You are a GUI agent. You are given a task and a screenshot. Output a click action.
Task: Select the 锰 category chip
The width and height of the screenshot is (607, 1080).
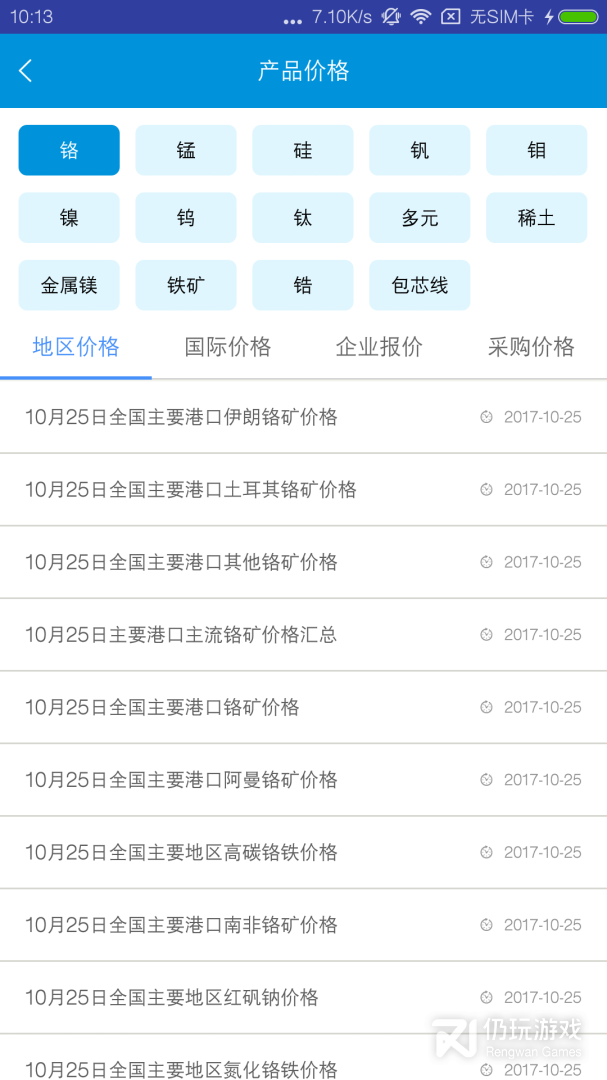pos(186,150)
